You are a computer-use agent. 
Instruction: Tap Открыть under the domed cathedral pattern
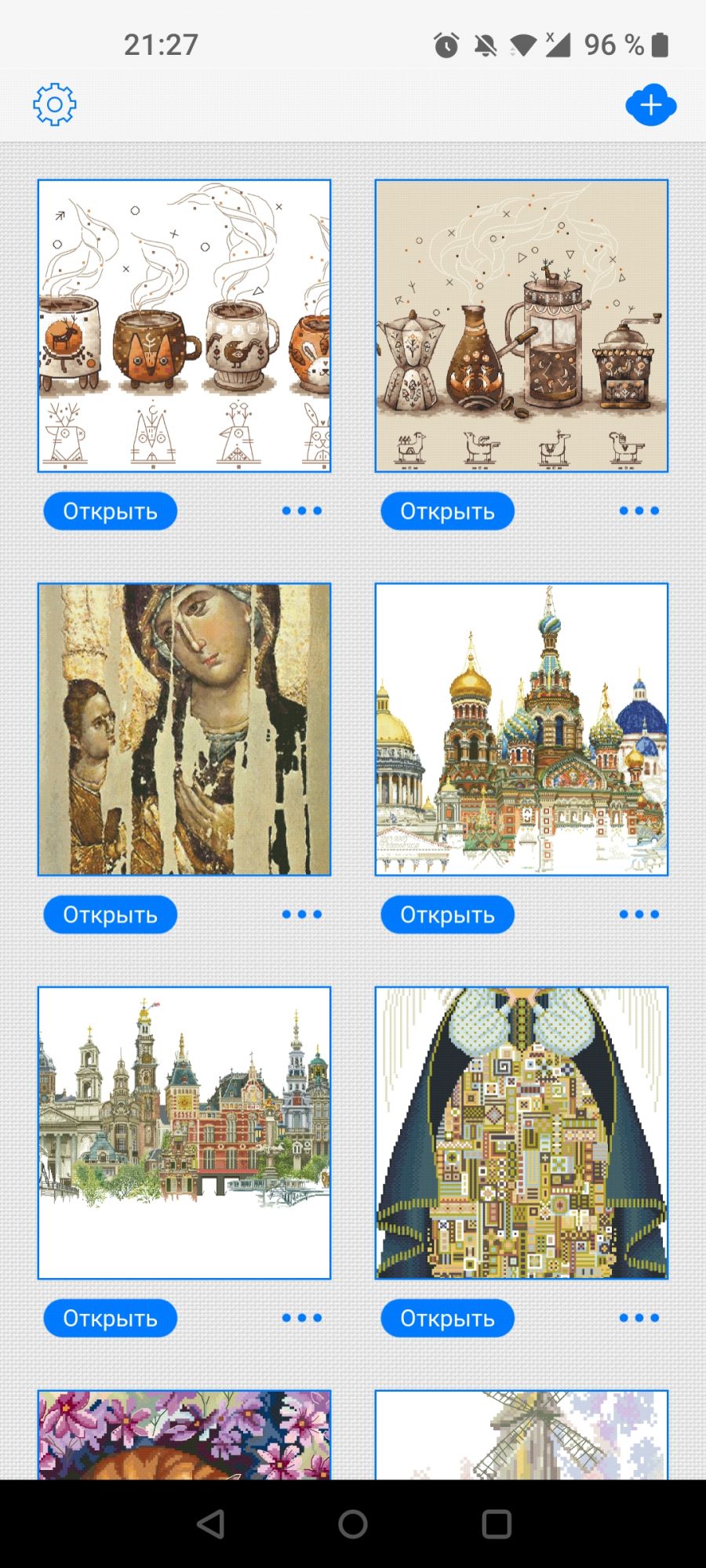click(448, 915)
